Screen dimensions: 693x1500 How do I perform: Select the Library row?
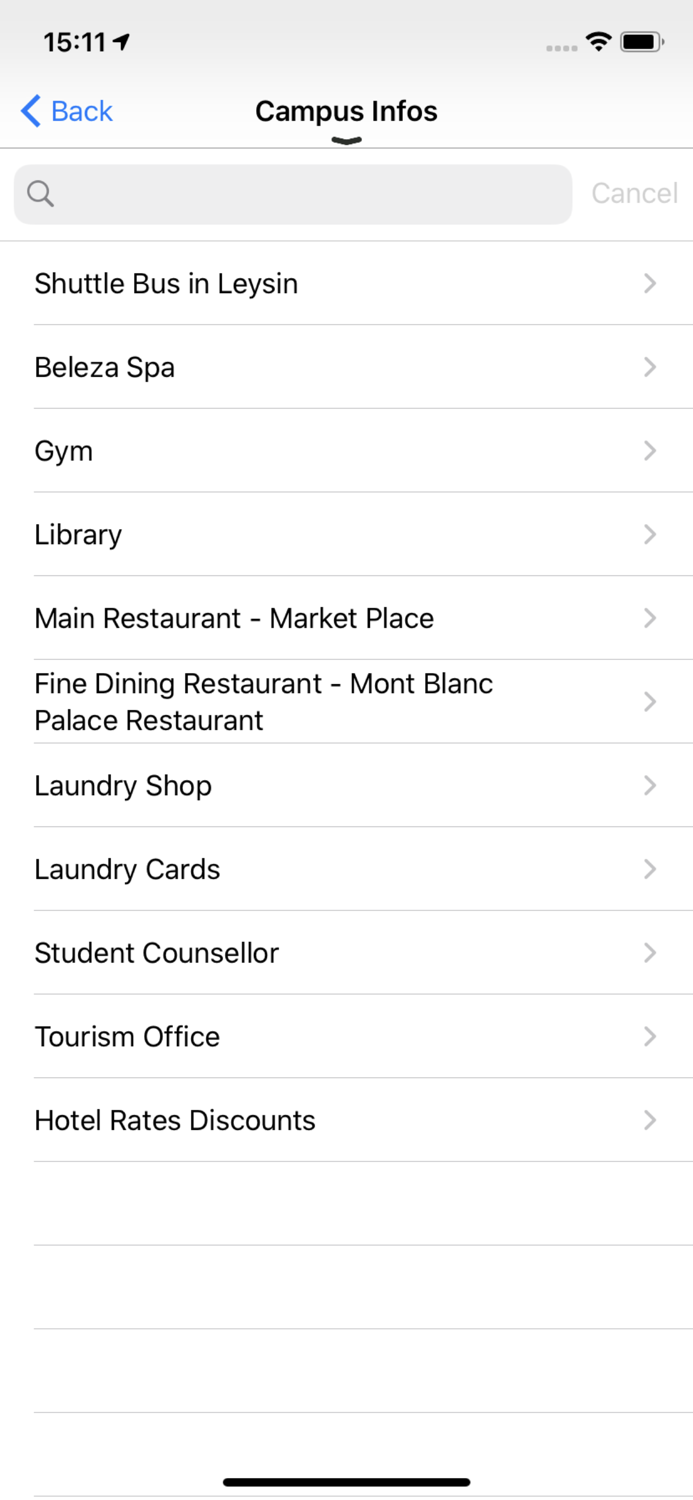tap(346, 535)
